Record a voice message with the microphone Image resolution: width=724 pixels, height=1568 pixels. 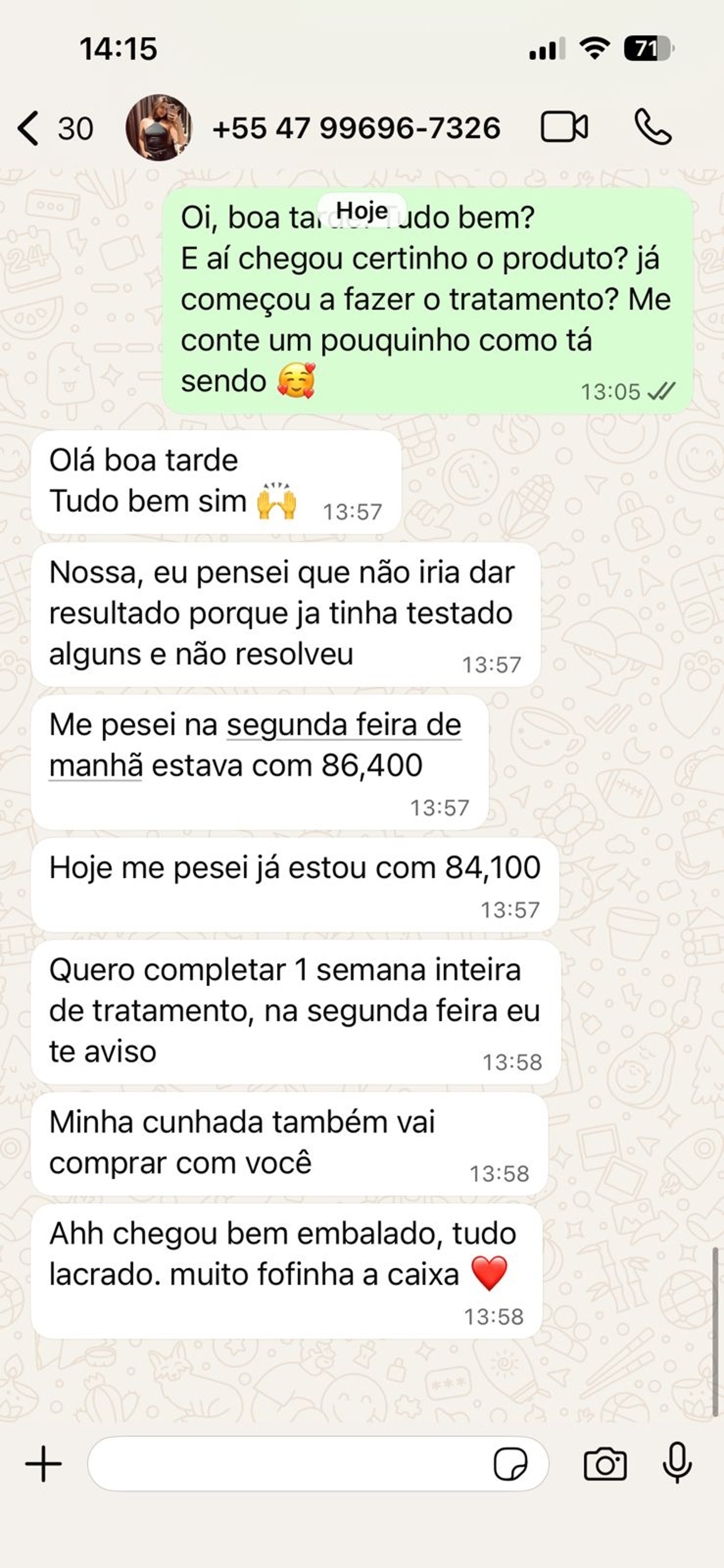click(x=676, y=1463)
